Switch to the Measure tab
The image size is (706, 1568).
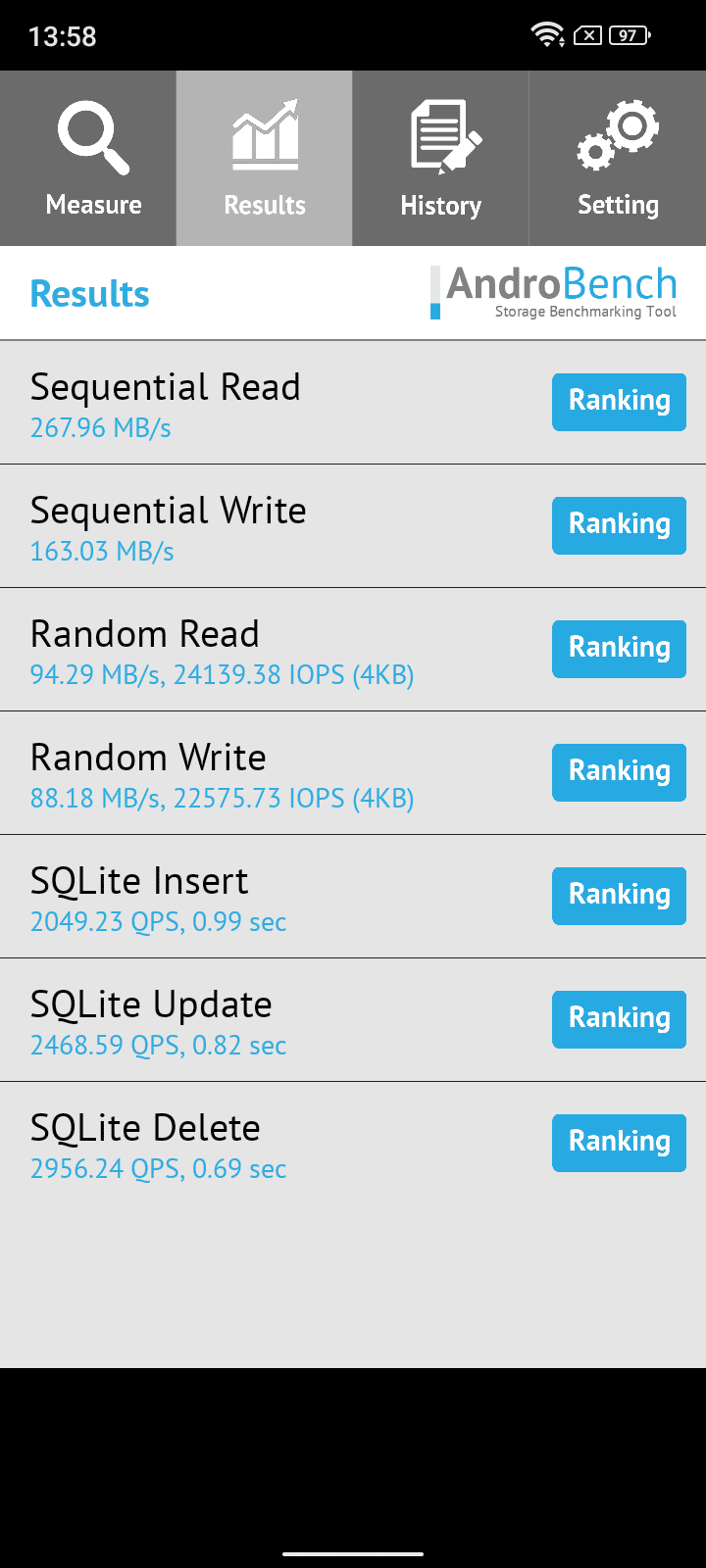[x=88, y=158]
